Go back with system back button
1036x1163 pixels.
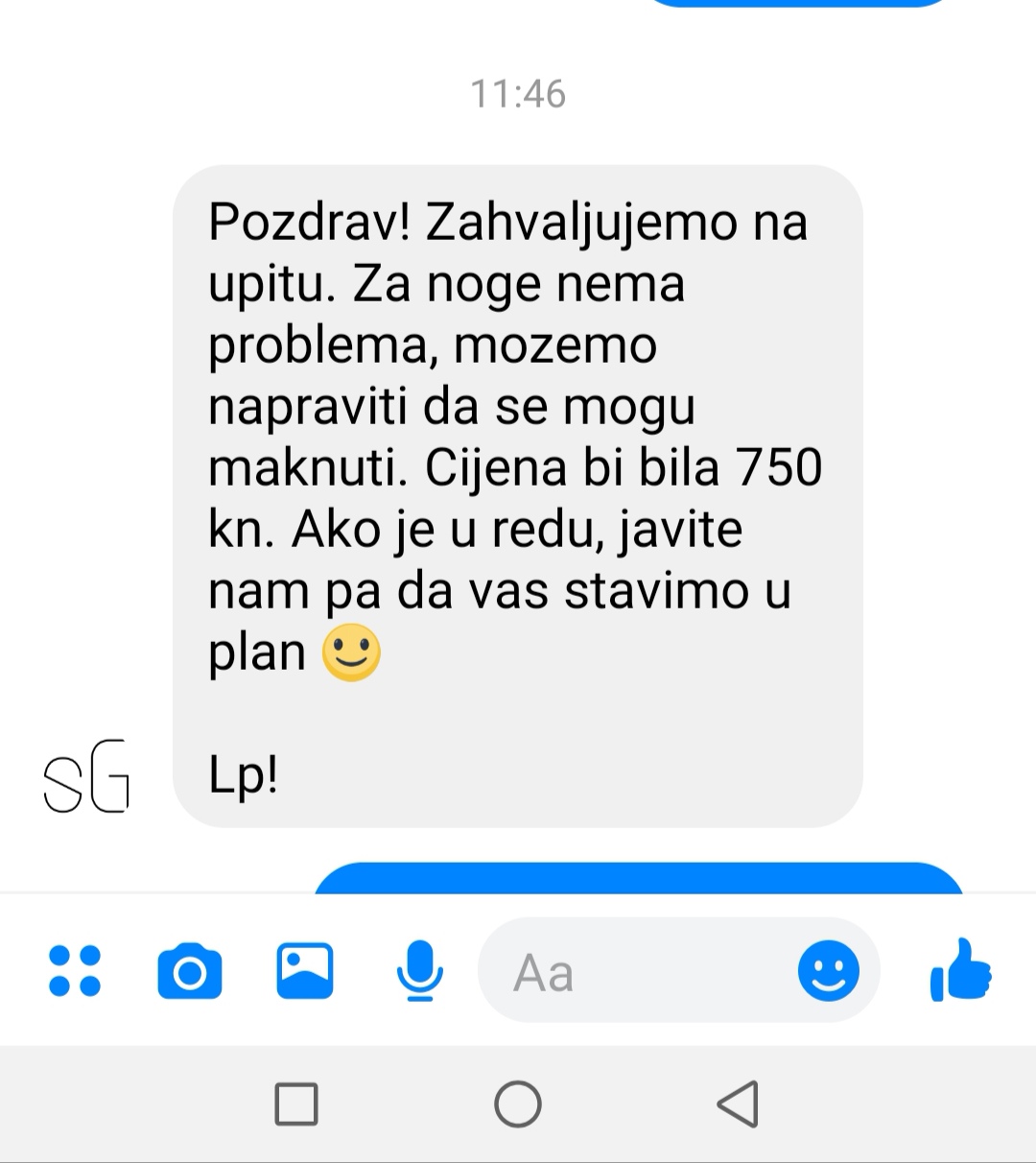[738, 1104]
